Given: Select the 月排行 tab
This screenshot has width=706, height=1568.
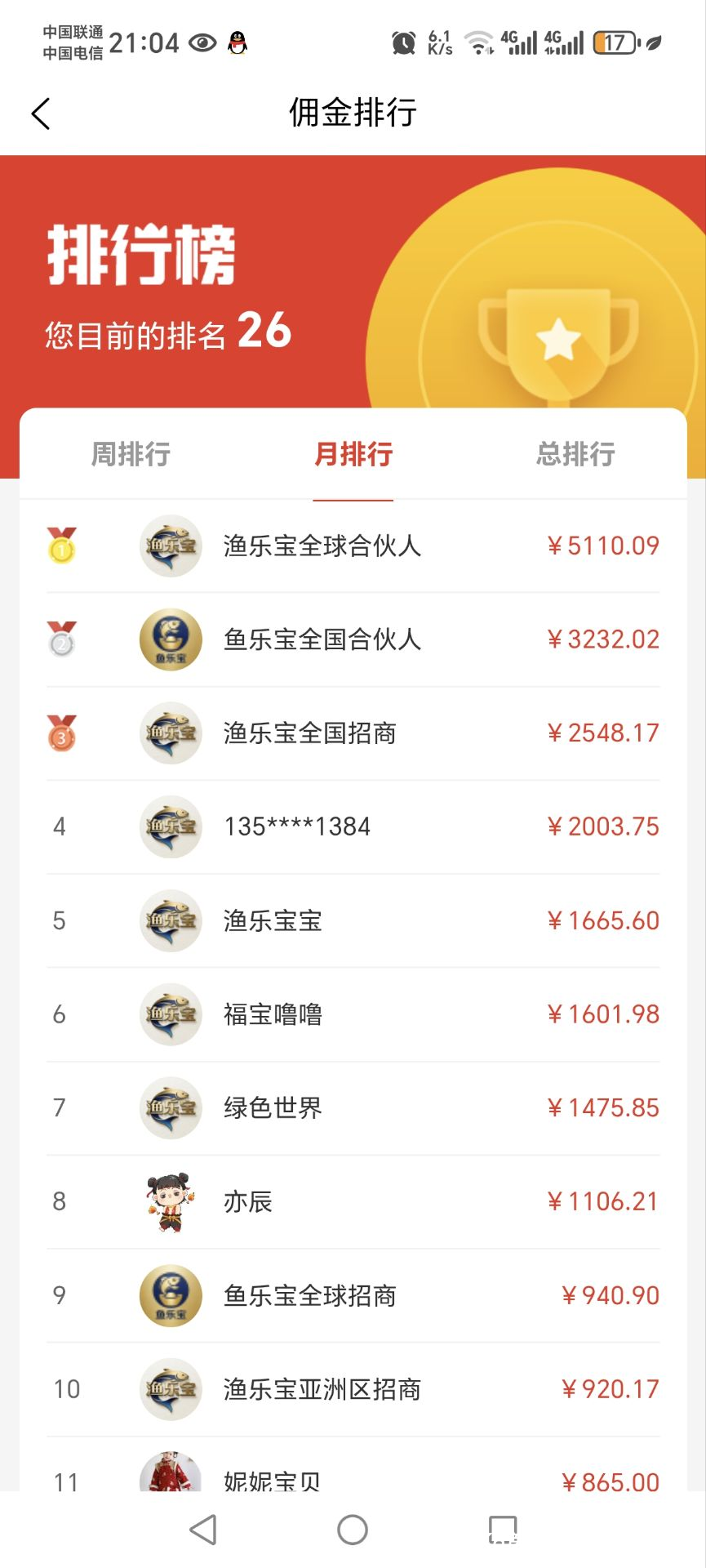Looking at the screenshot, I should pos(353,454).
